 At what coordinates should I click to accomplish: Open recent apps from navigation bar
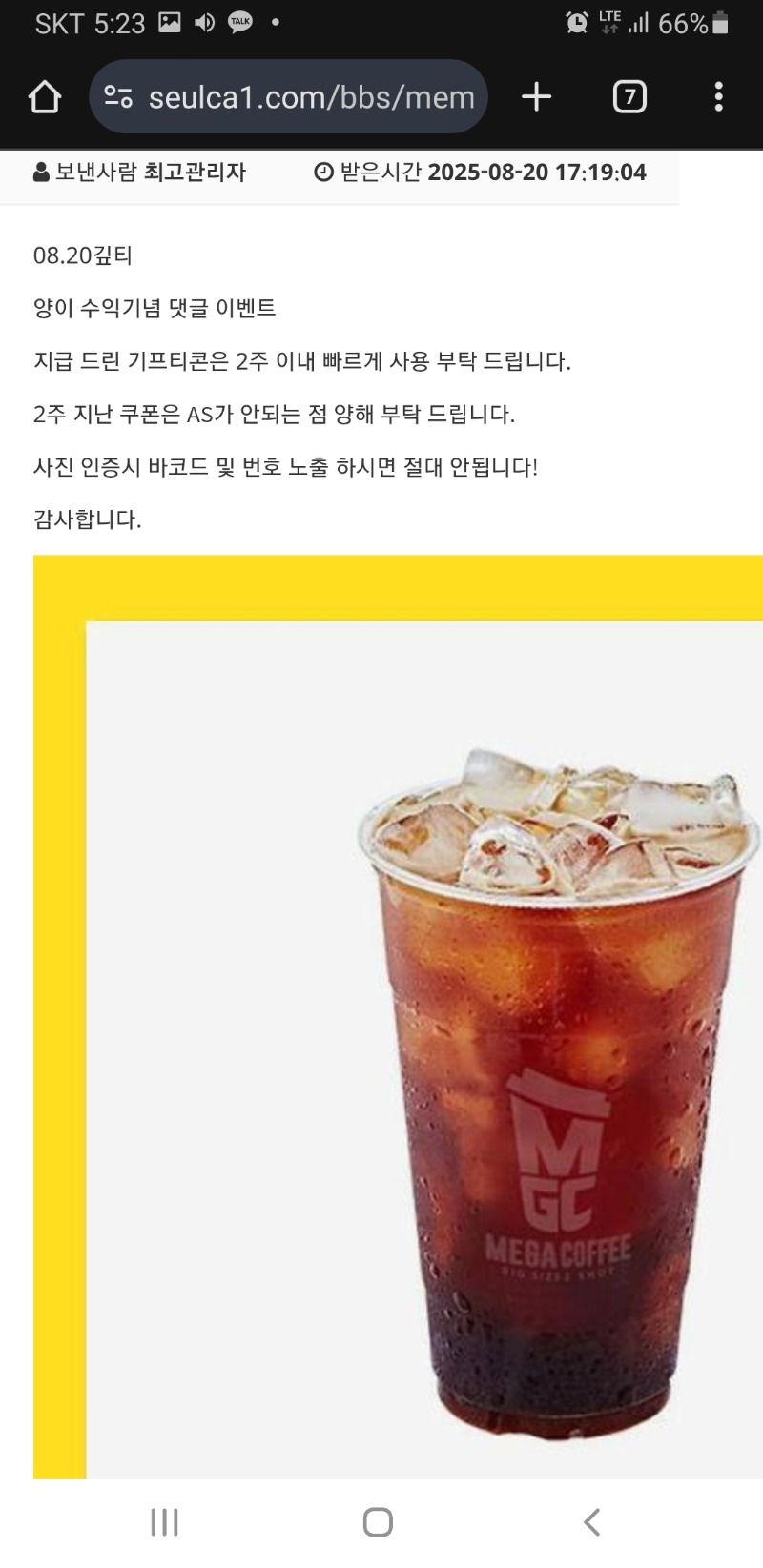[x=165, y=1522]
